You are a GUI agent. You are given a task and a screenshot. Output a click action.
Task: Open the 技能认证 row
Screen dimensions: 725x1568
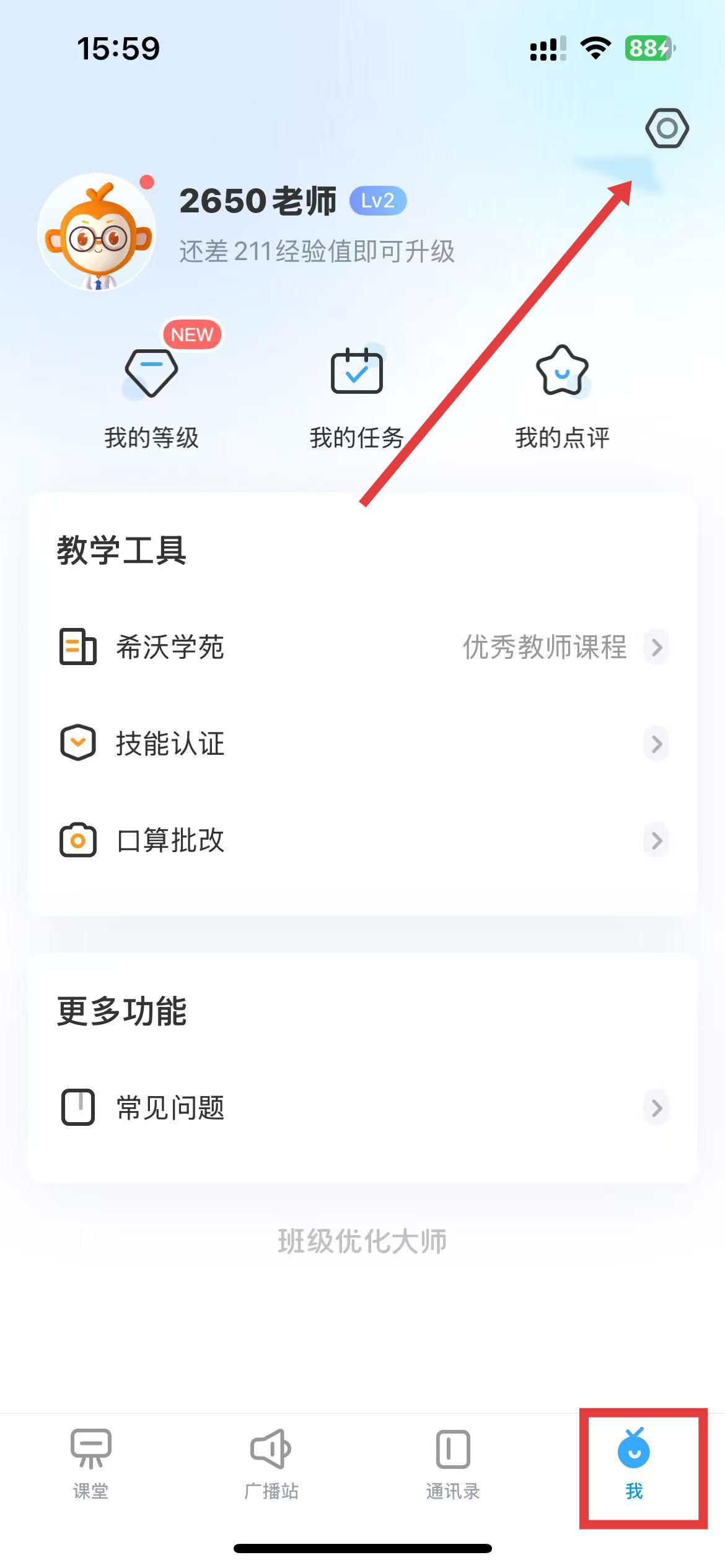click(x=362, y=744)
